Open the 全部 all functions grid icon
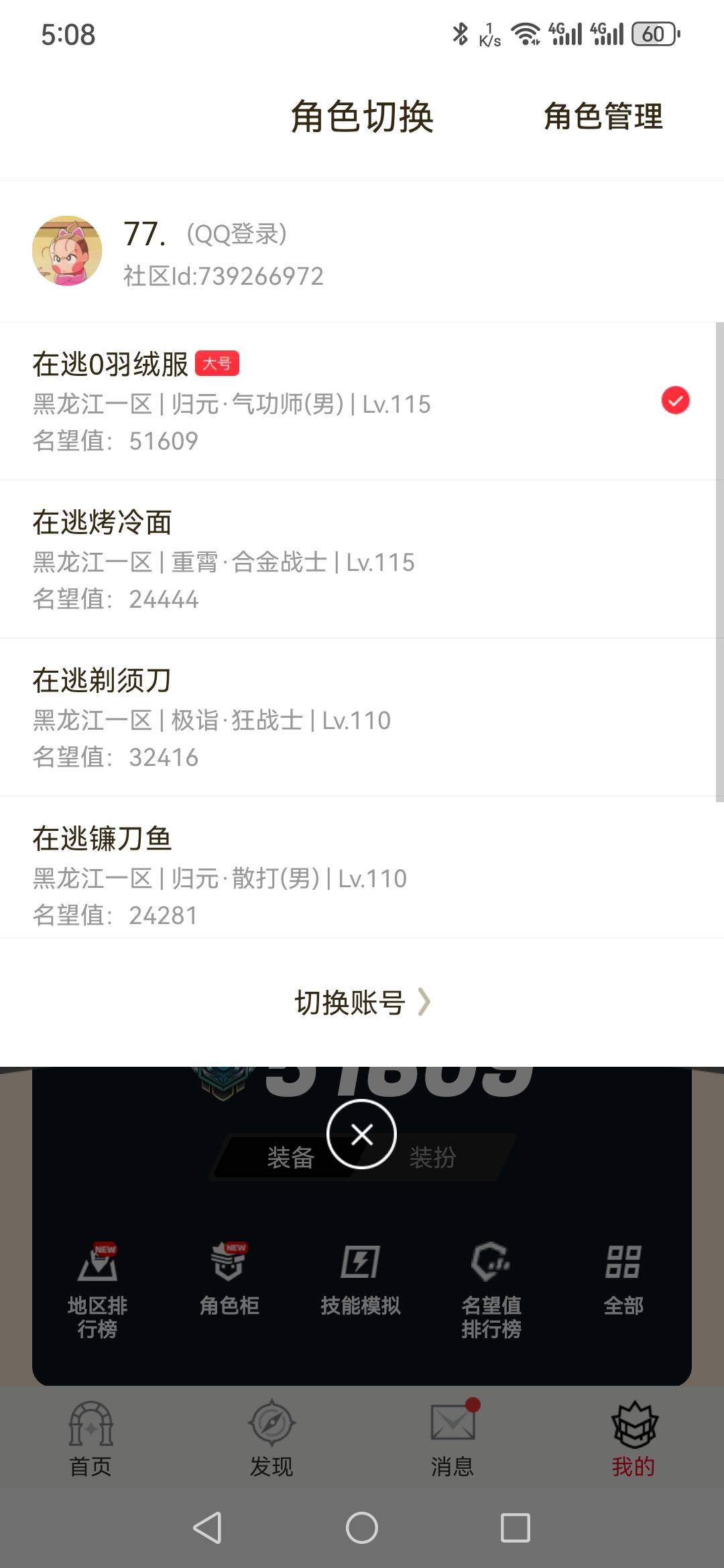 [x=623, y=1281]
